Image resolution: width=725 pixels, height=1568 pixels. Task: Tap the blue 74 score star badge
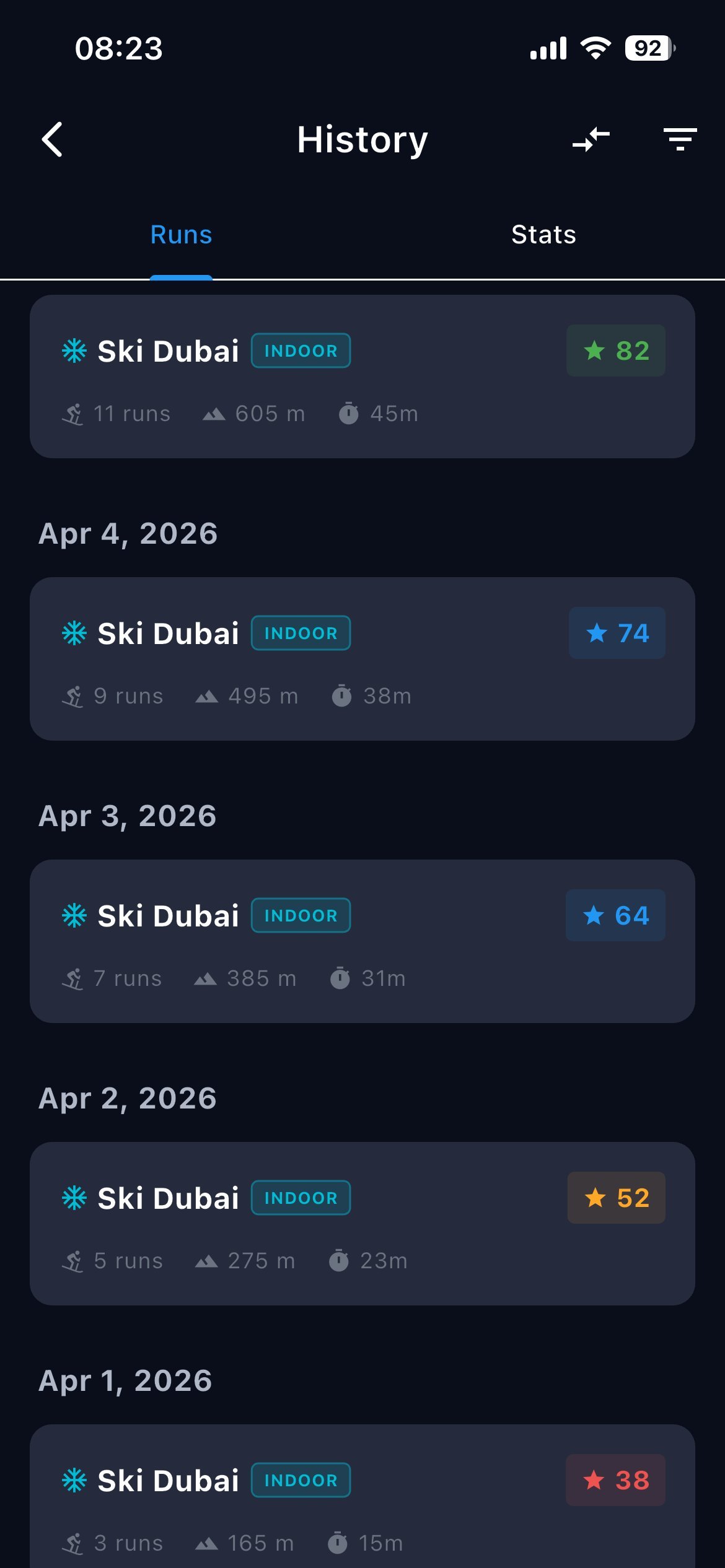617,632
